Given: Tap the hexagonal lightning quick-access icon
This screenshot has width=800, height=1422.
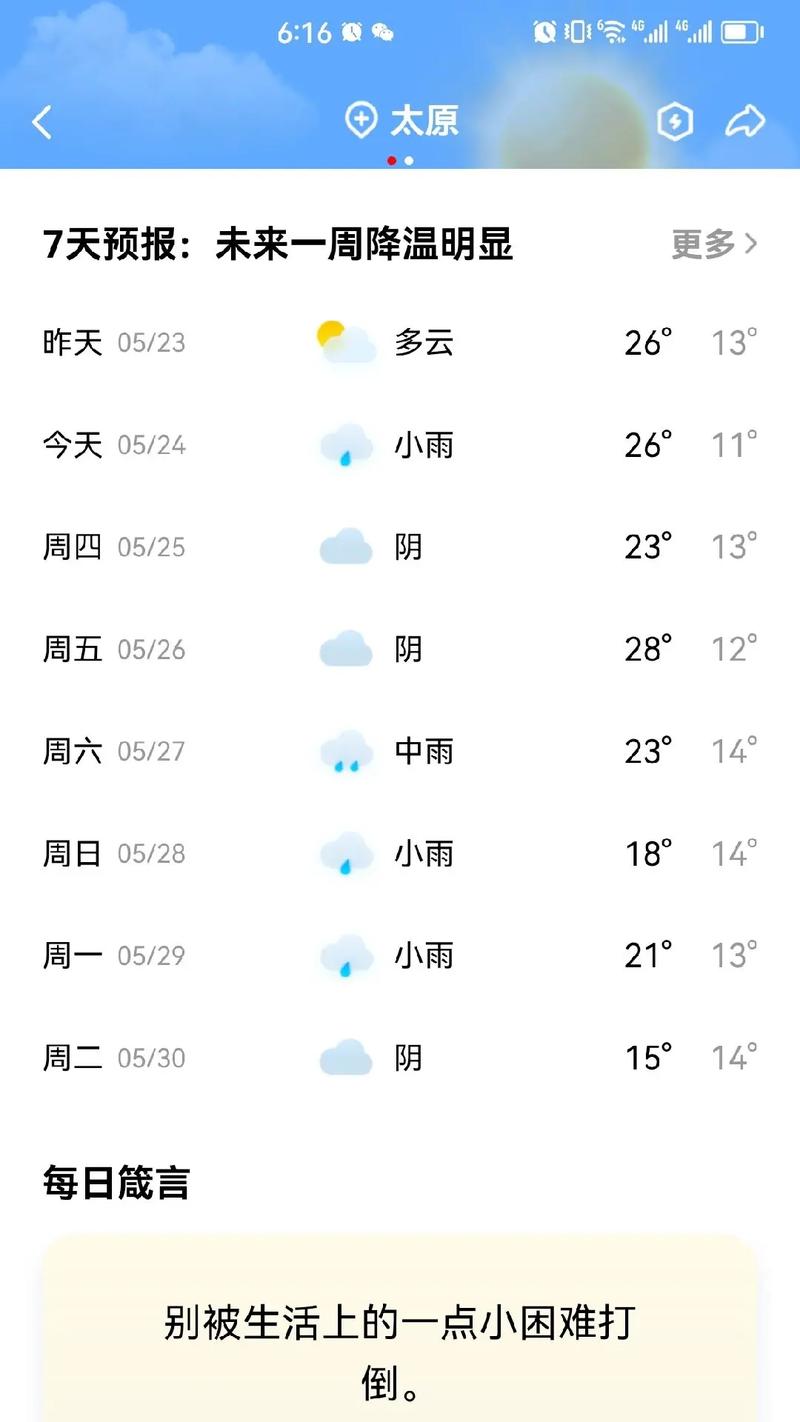Looking at the screenshot, I should [674, 119].
